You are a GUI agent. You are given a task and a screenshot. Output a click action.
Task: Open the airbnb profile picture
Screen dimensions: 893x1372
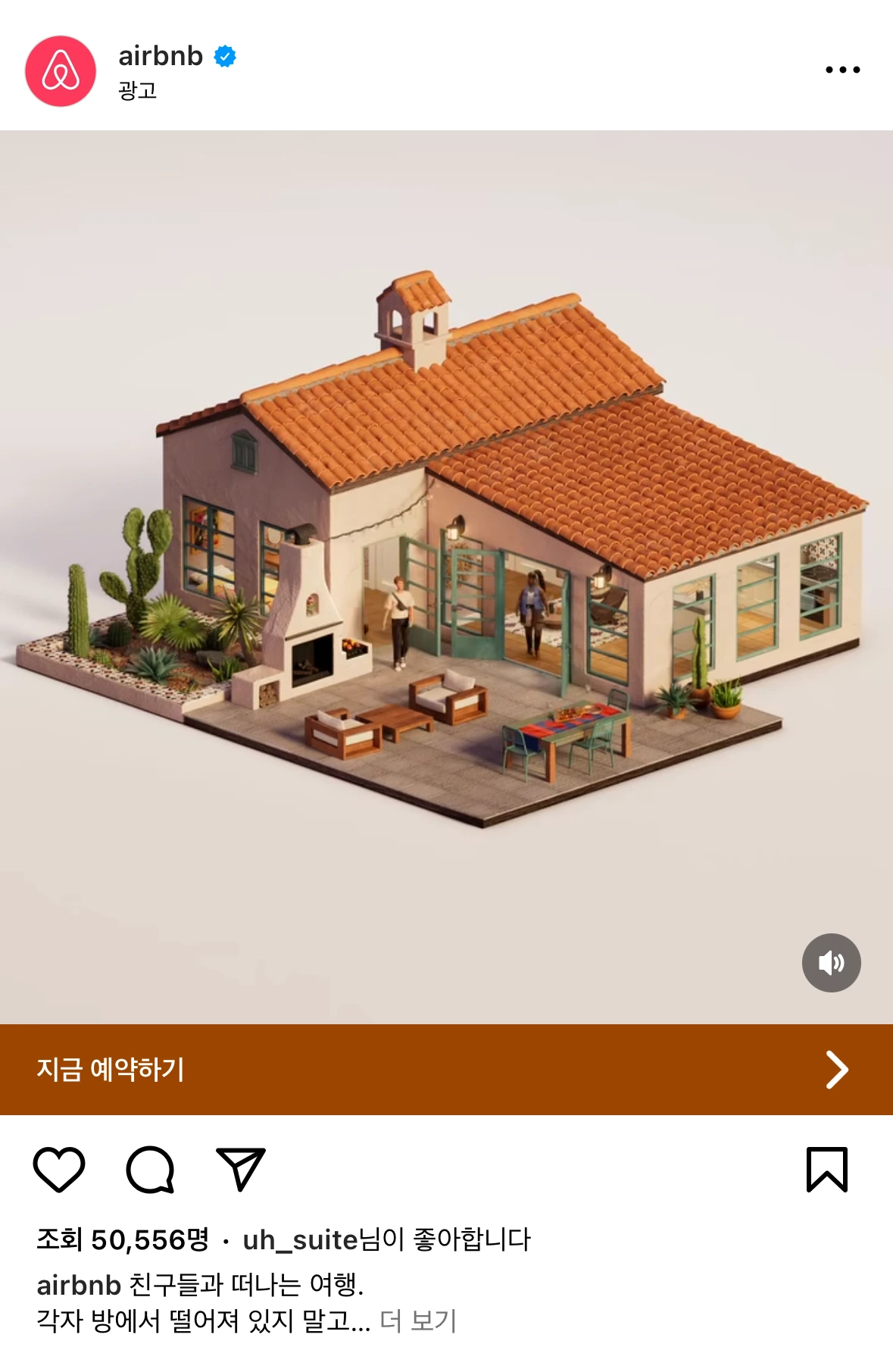(x=61, y=71)
